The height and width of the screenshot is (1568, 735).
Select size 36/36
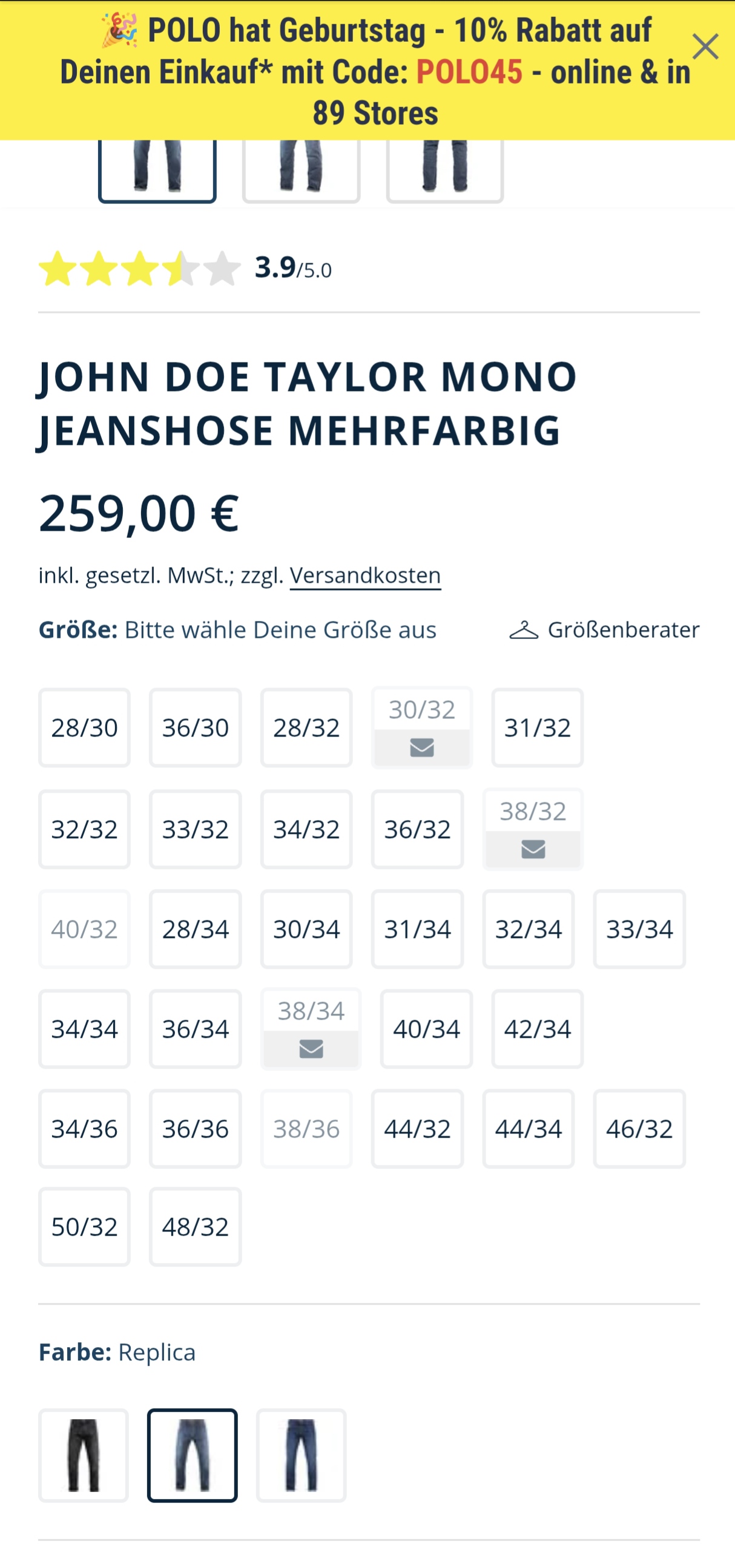pos(195,1129)
